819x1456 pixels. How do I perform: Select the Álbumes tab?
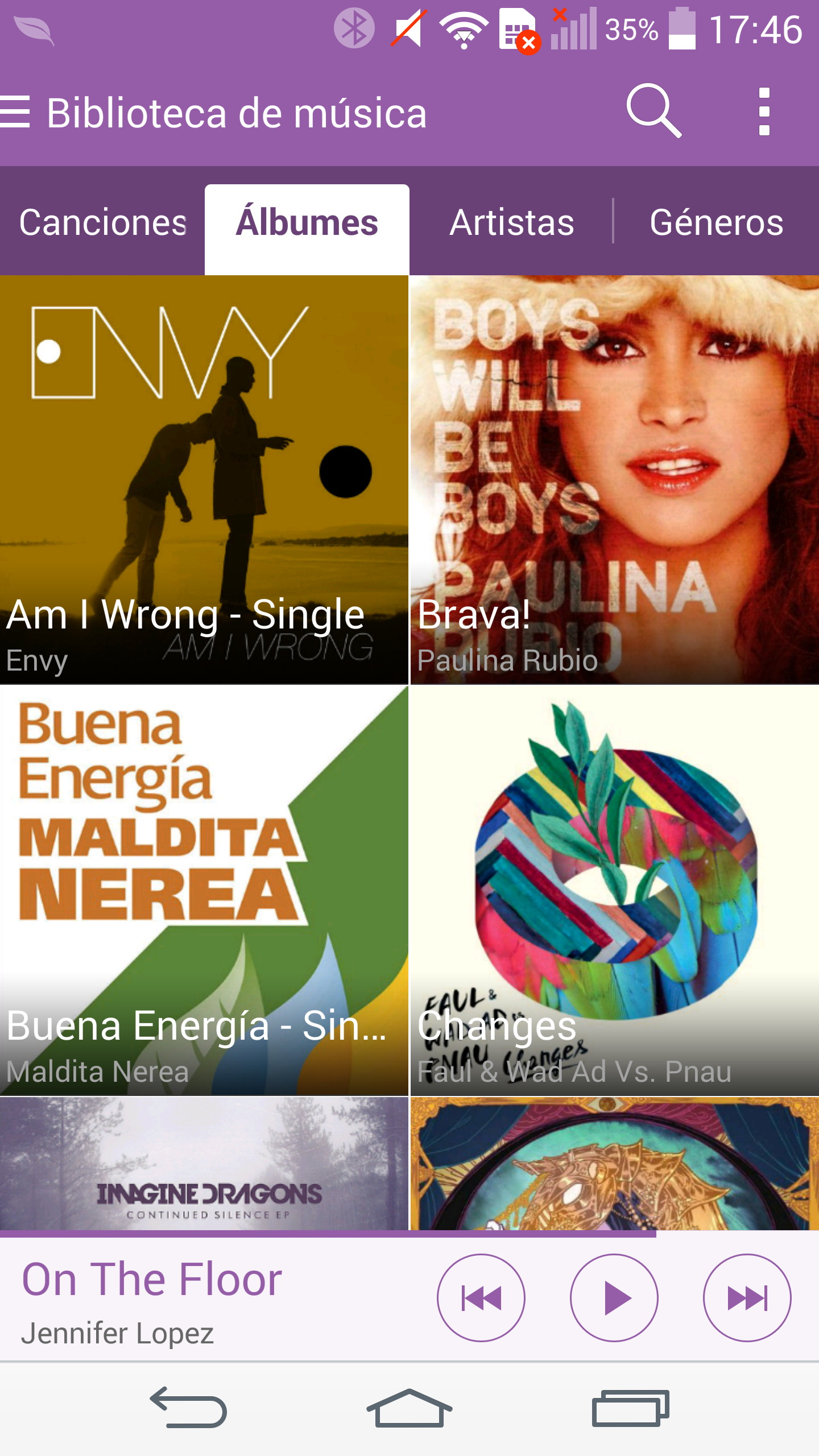tap(307, 222)
